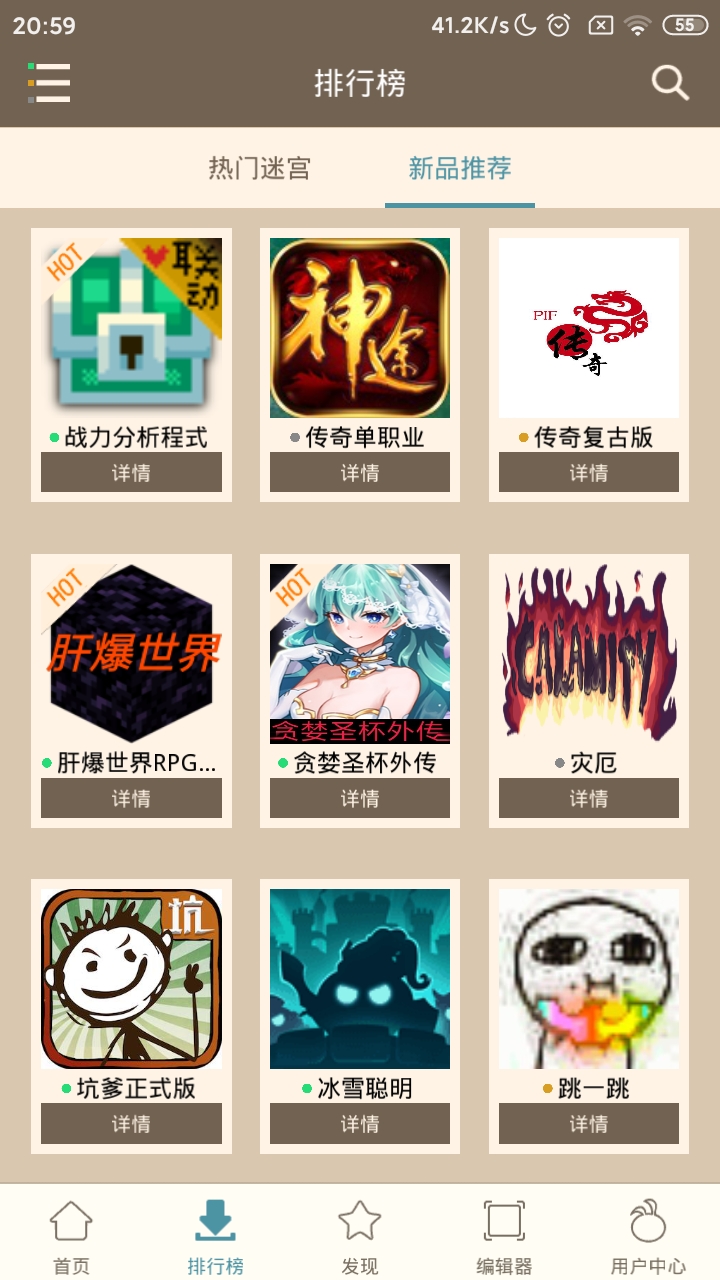View details of 传奇复古版
This screenshot has height=1280, width=720.
(589, 472)
